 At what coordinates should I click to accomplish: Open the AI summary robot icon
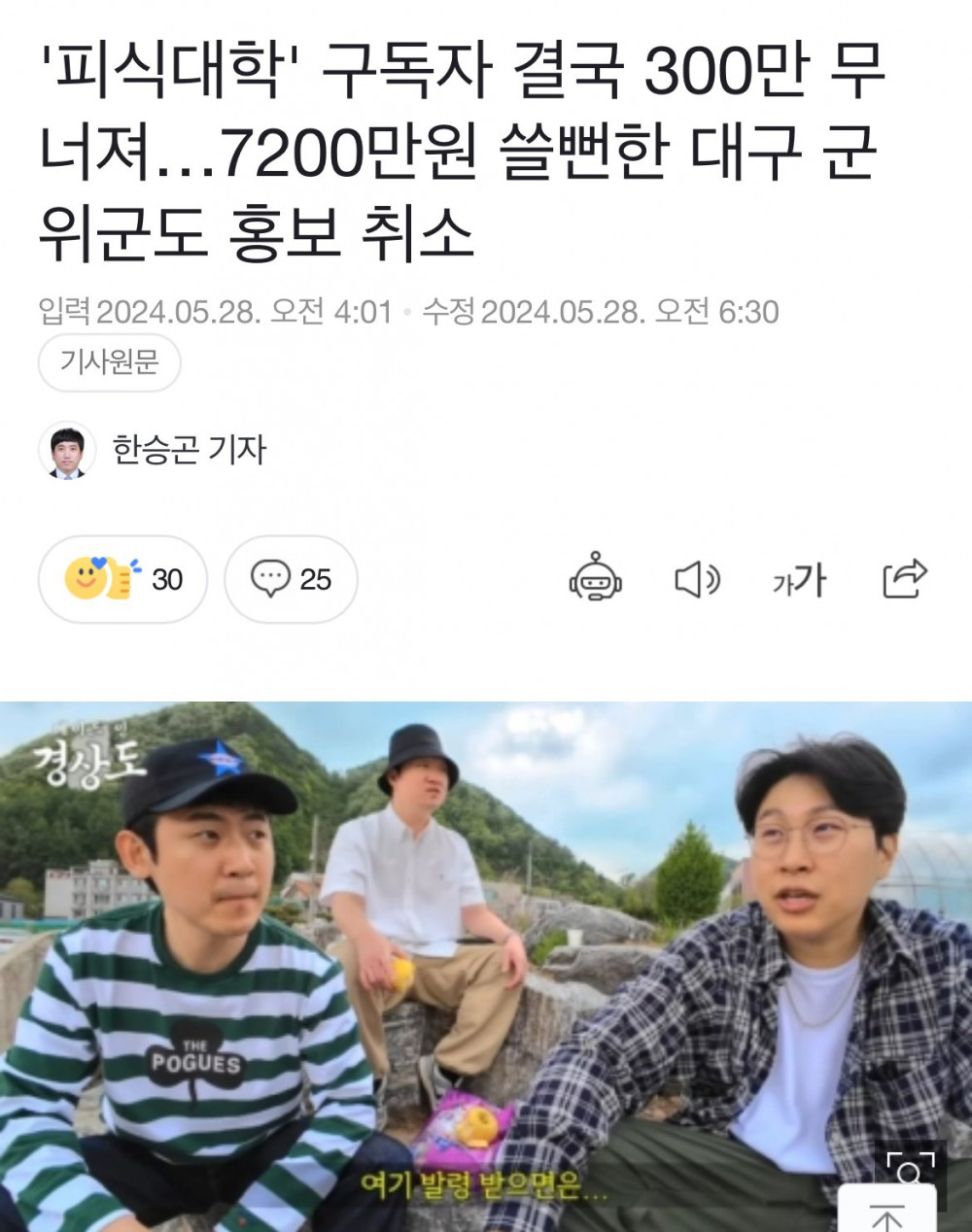click(x=595, y=579)
